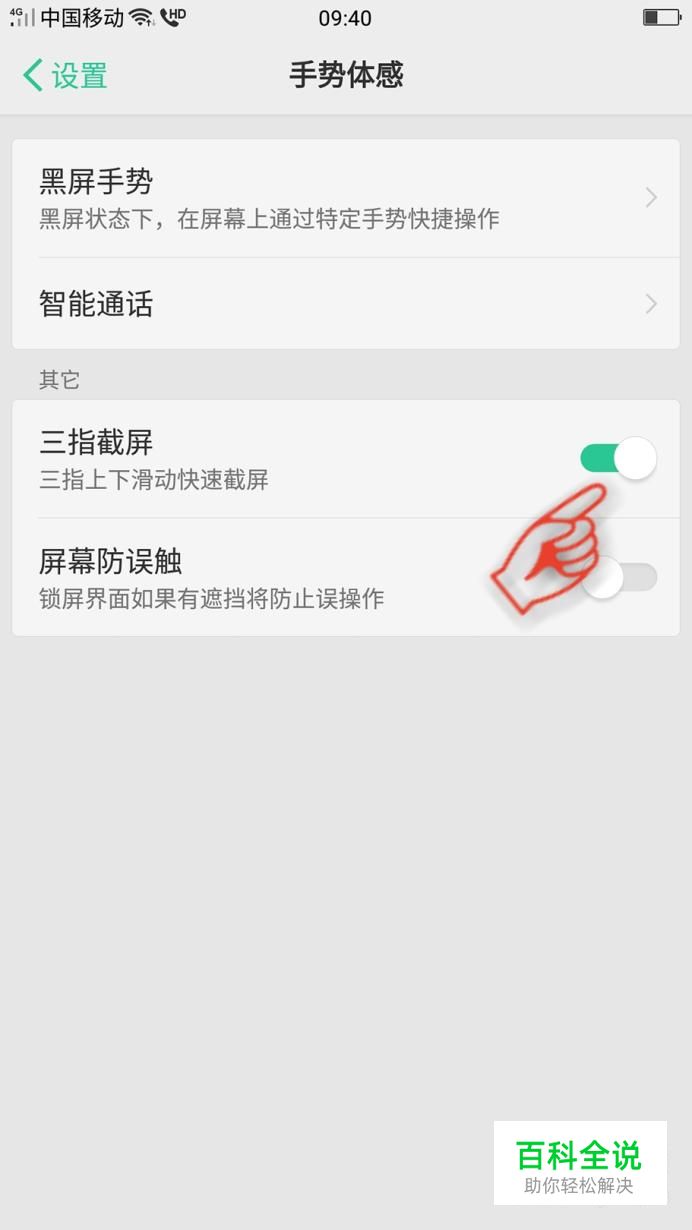Open 智能通话 settings

[346, 304]
